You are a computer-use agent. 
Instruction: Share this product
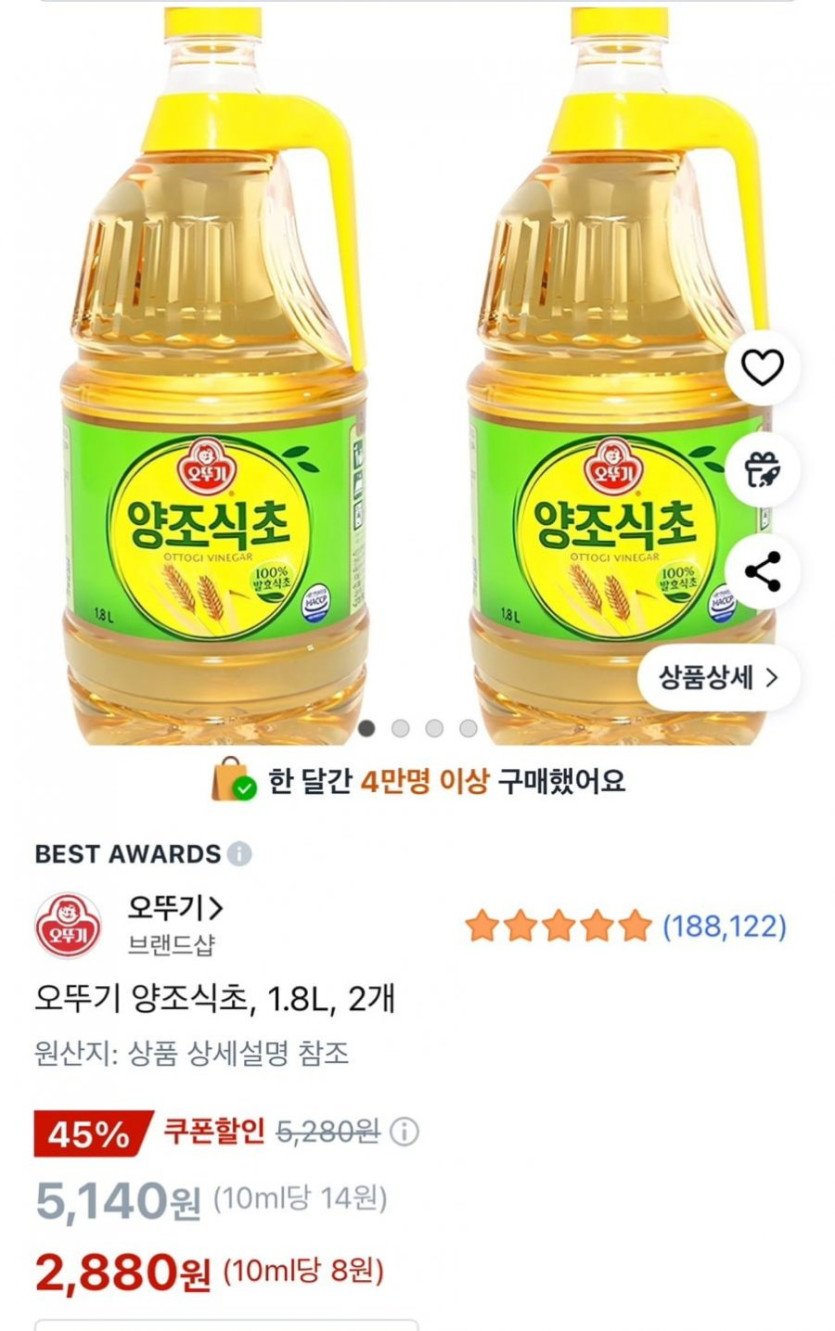point(762,573)
